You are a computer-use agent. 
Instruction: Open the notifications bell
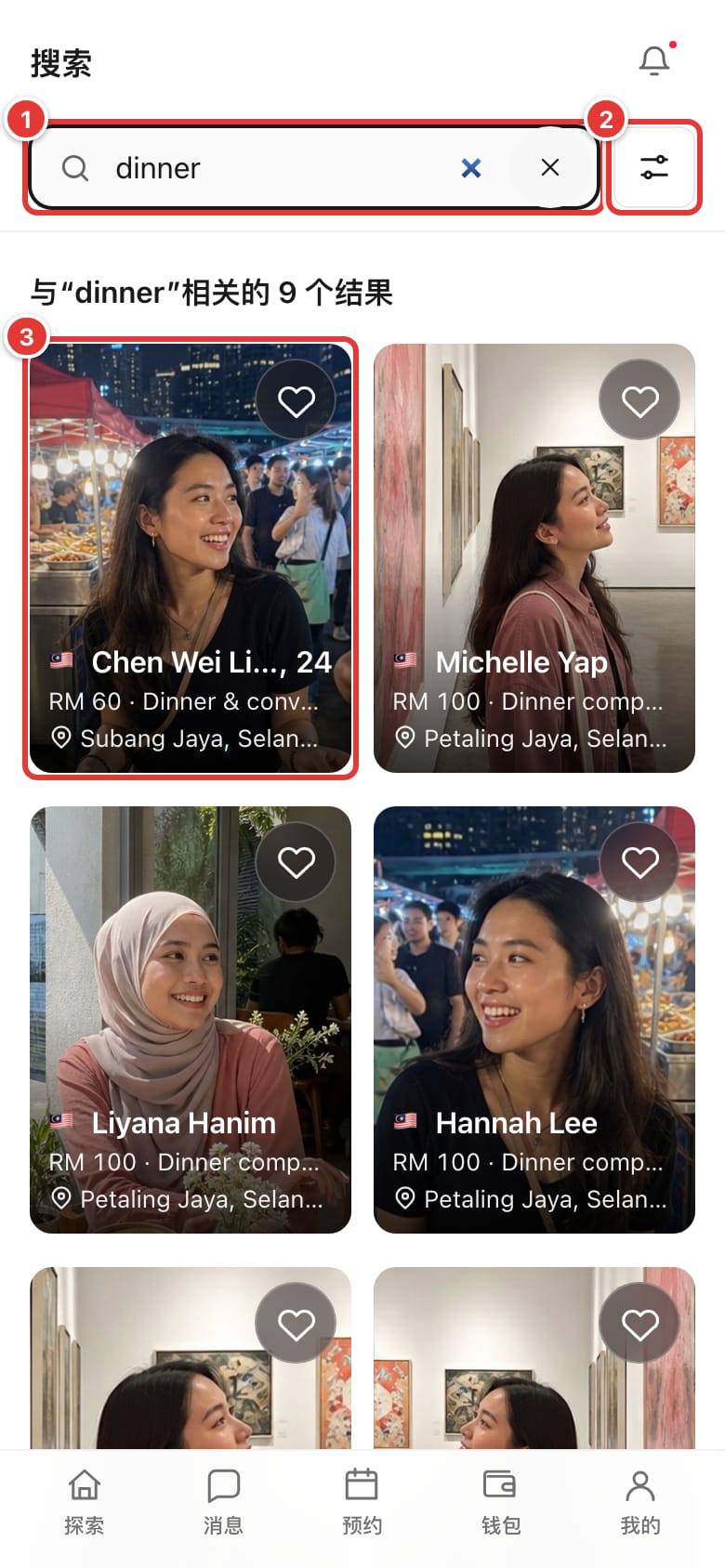(654, 61)
